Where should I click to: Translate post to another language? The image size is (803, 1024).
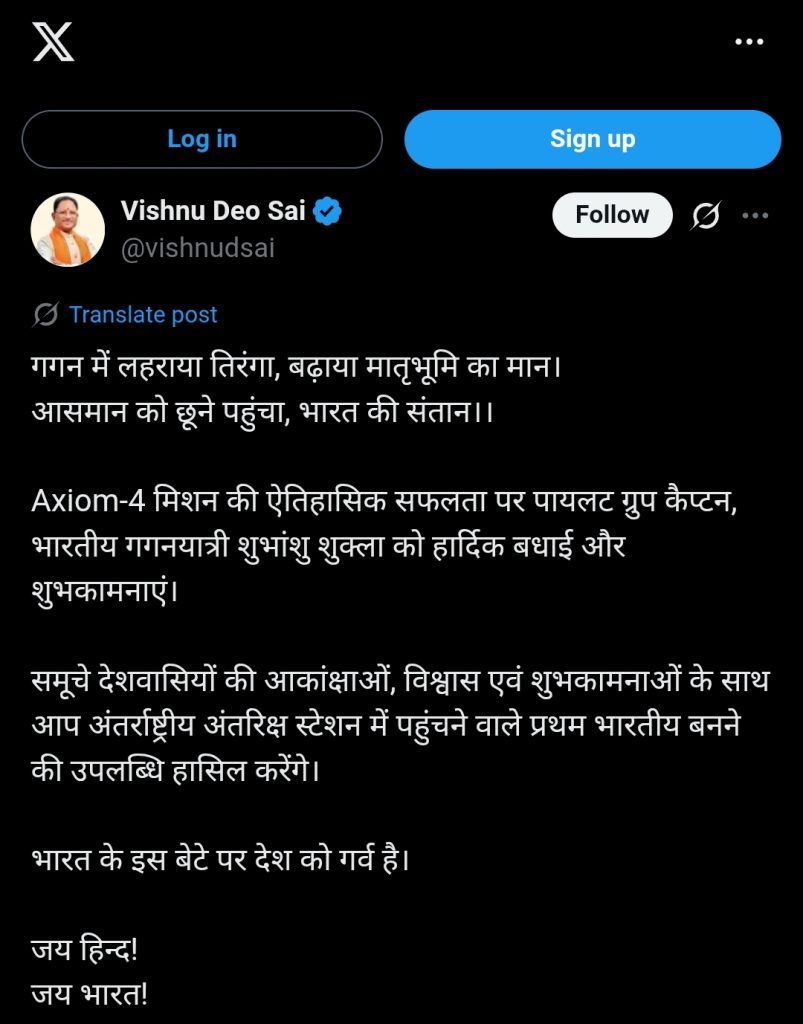click(142, 315)
